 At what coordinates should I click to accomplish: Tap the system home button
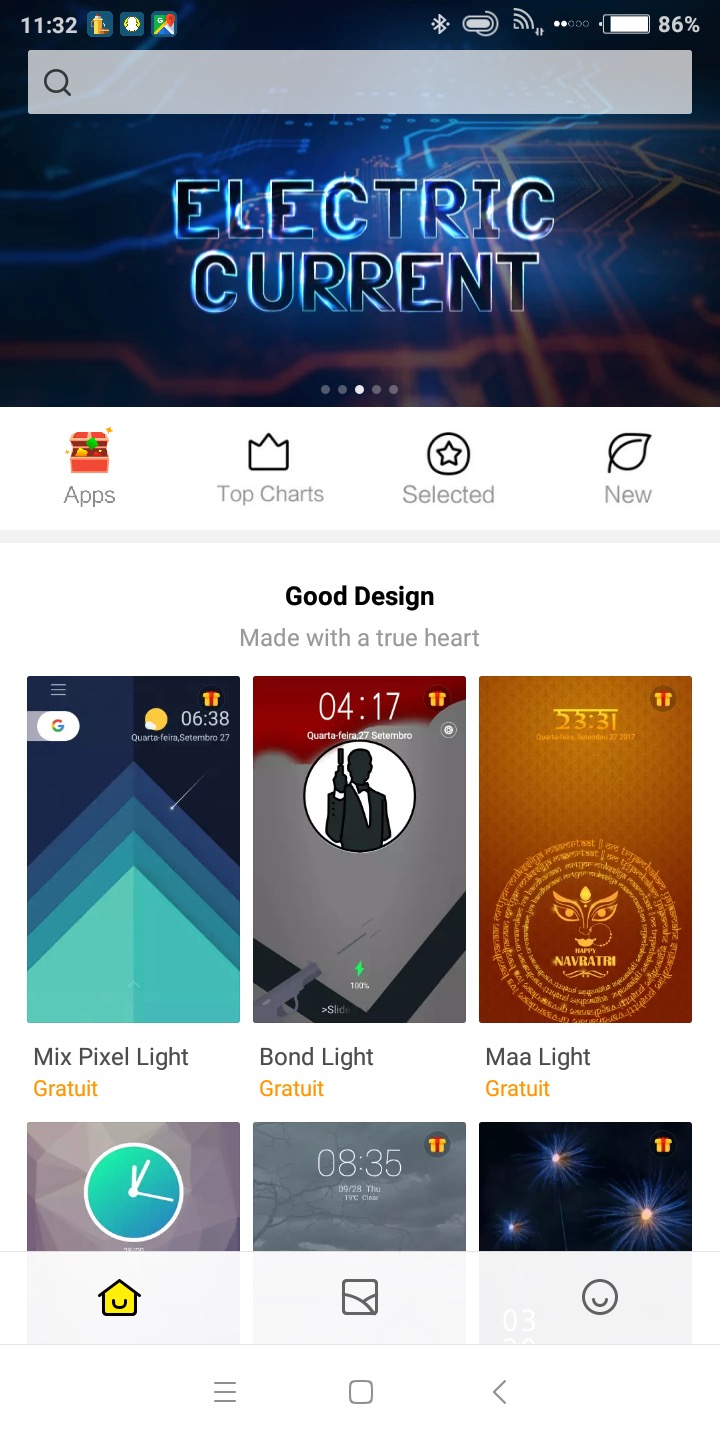[361, 1392]
